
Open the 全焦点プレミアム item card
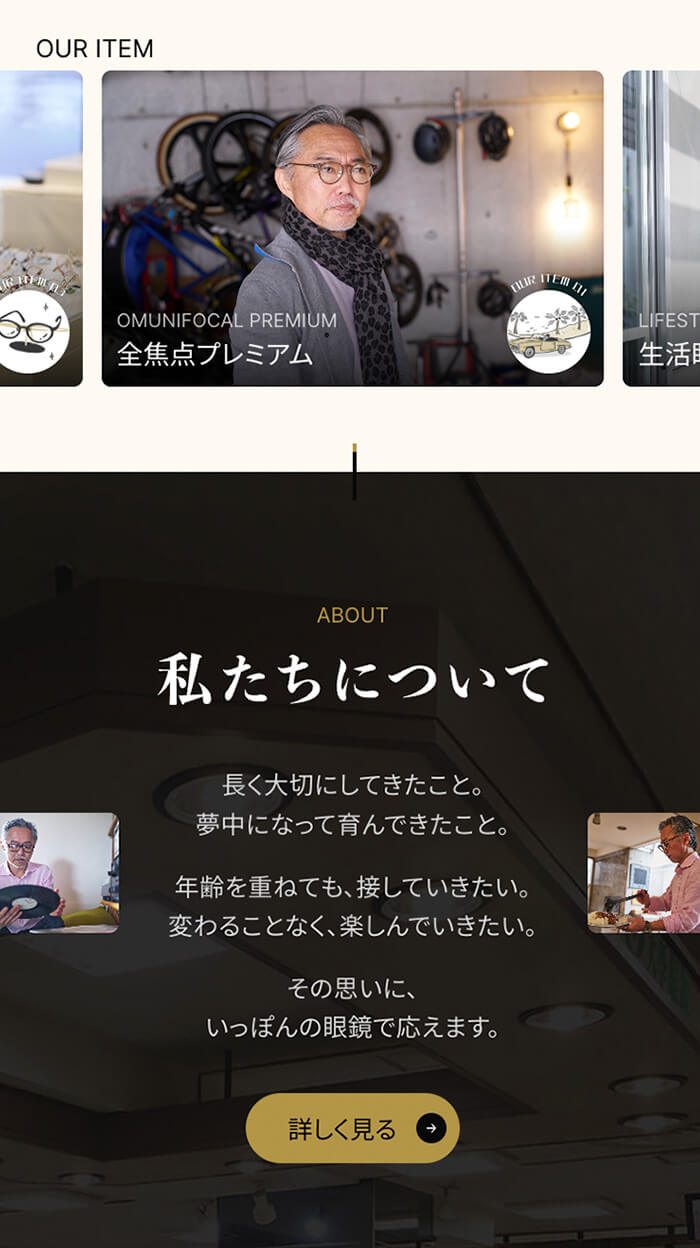(x=352, y=228)
